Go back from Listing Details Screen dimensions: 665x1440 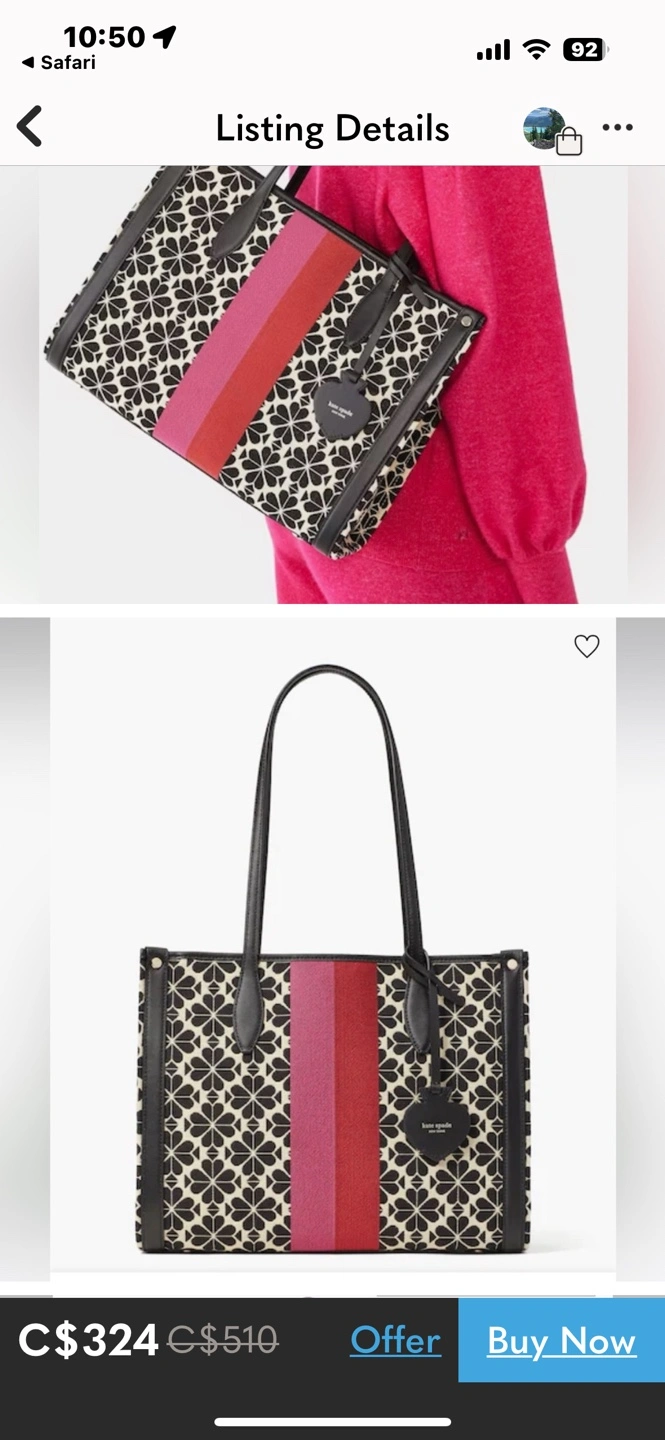point(30,128)
